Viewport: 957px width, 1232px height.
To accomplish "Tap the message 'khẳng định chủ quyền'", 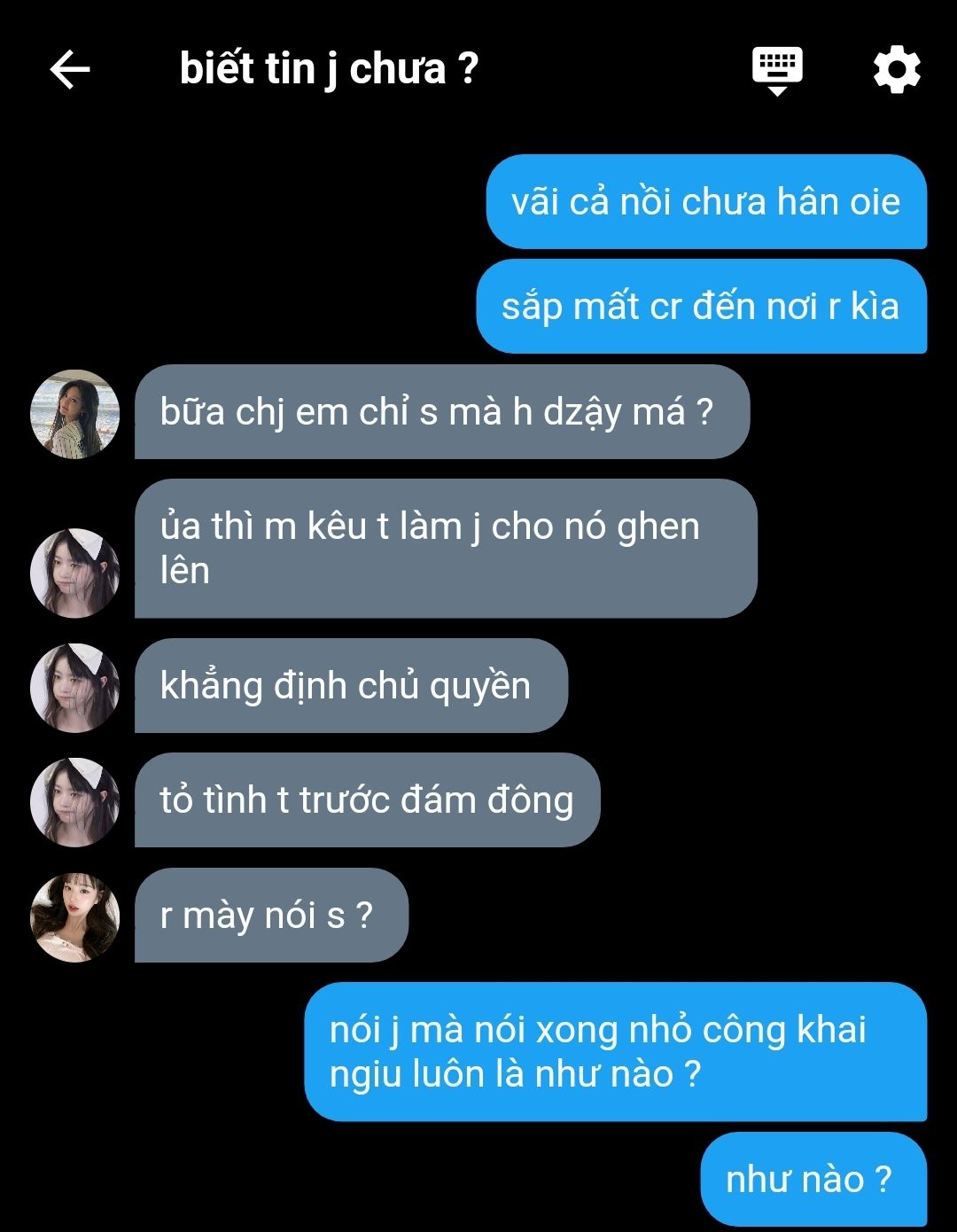I will point(350,686).
